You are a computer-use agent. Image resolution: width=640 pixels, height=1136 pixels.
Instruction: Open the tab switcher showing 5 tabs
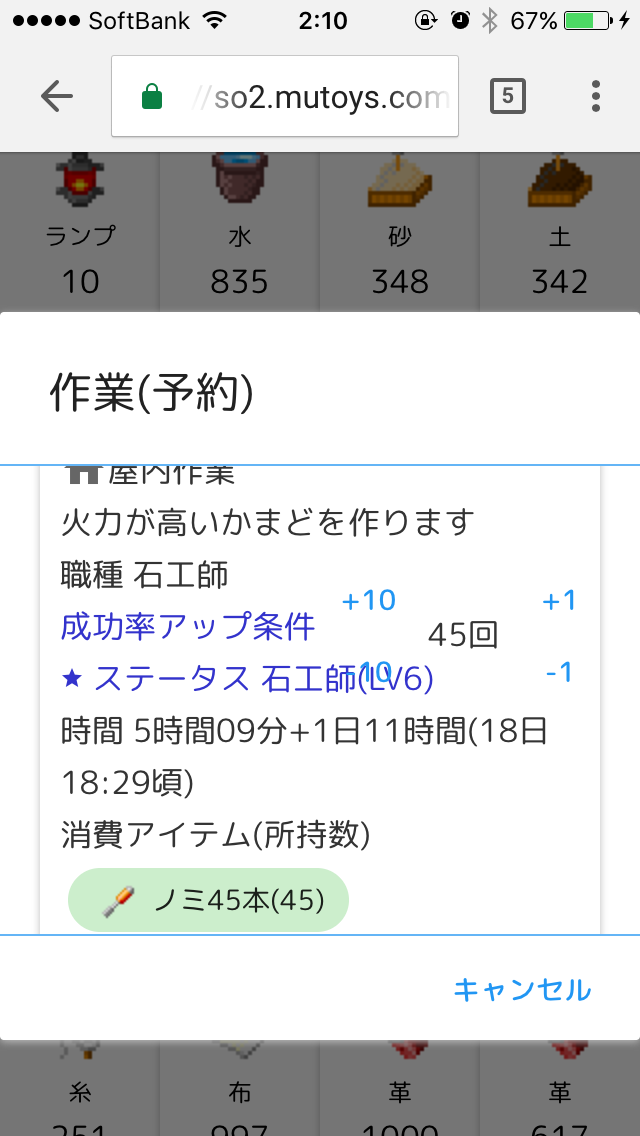tap(507, 96)
